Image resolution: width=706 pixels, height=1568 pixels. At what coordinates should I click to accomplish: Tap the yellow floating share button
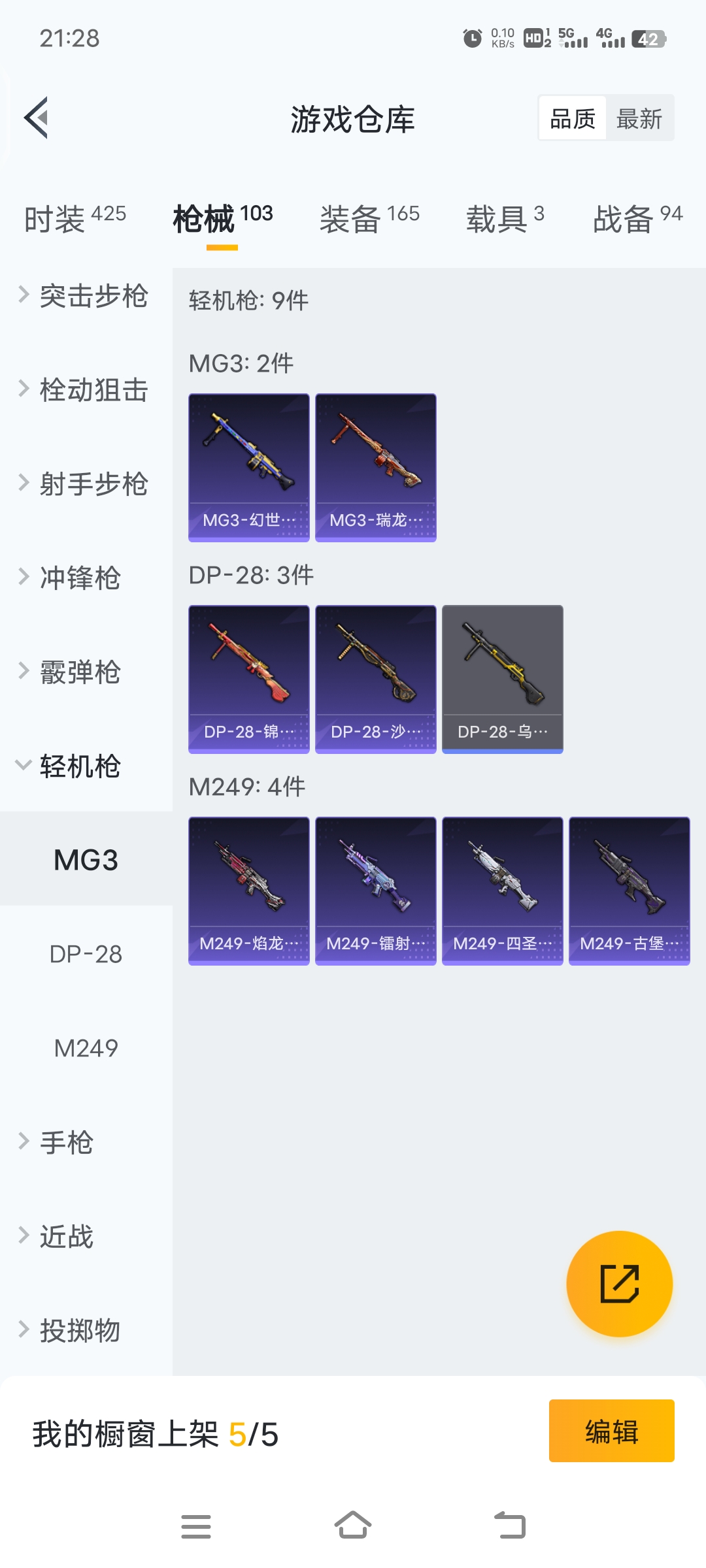pyautogui.click(x=619, y=1284)
